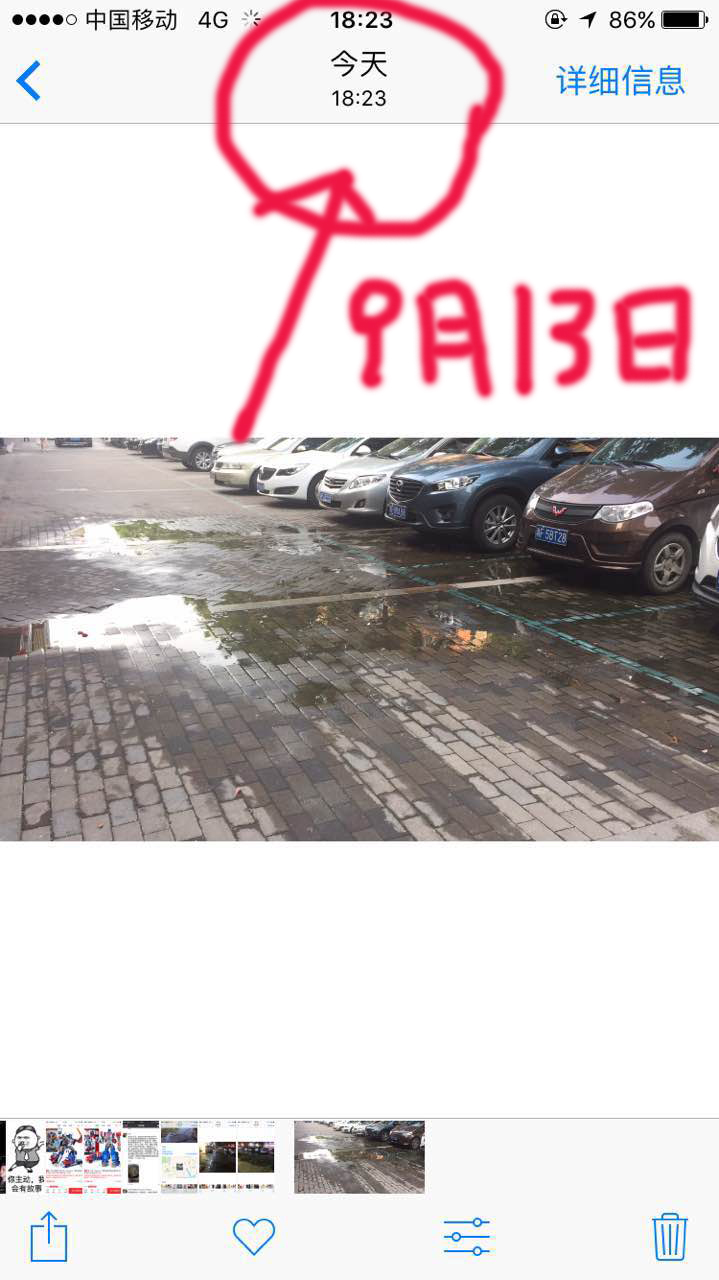Go back to the photo album
The image size is (719, 1280).
coord(29,81)
